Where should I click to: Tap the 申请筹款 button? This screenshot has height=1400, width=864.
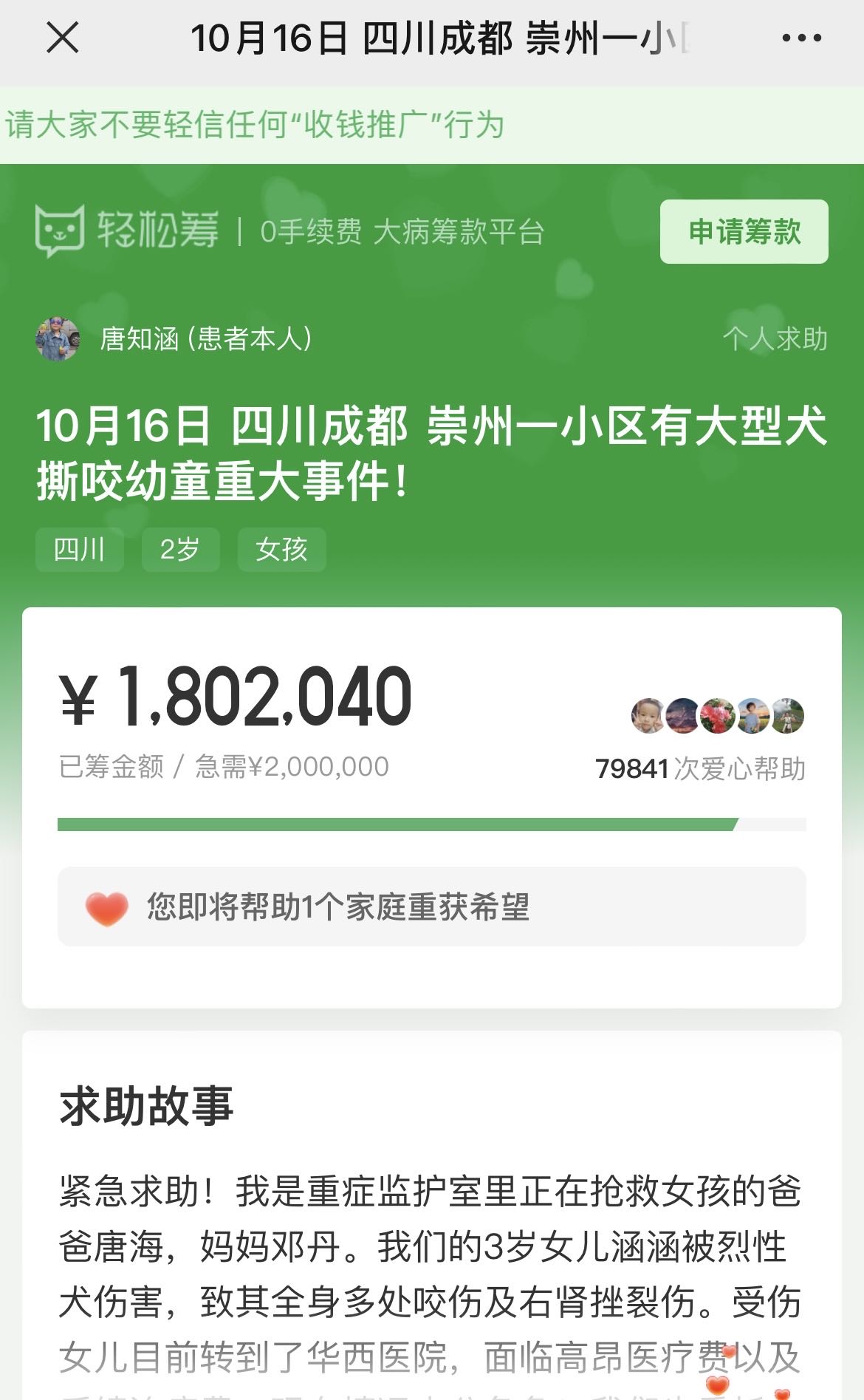pyautogui.click(x=744, y=231)
